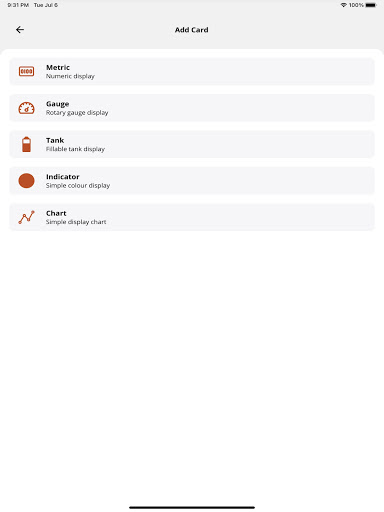The width and height of the screenshot is (384, 512).
Task: Pick the Indicator simple colour display
Action: 192,181
